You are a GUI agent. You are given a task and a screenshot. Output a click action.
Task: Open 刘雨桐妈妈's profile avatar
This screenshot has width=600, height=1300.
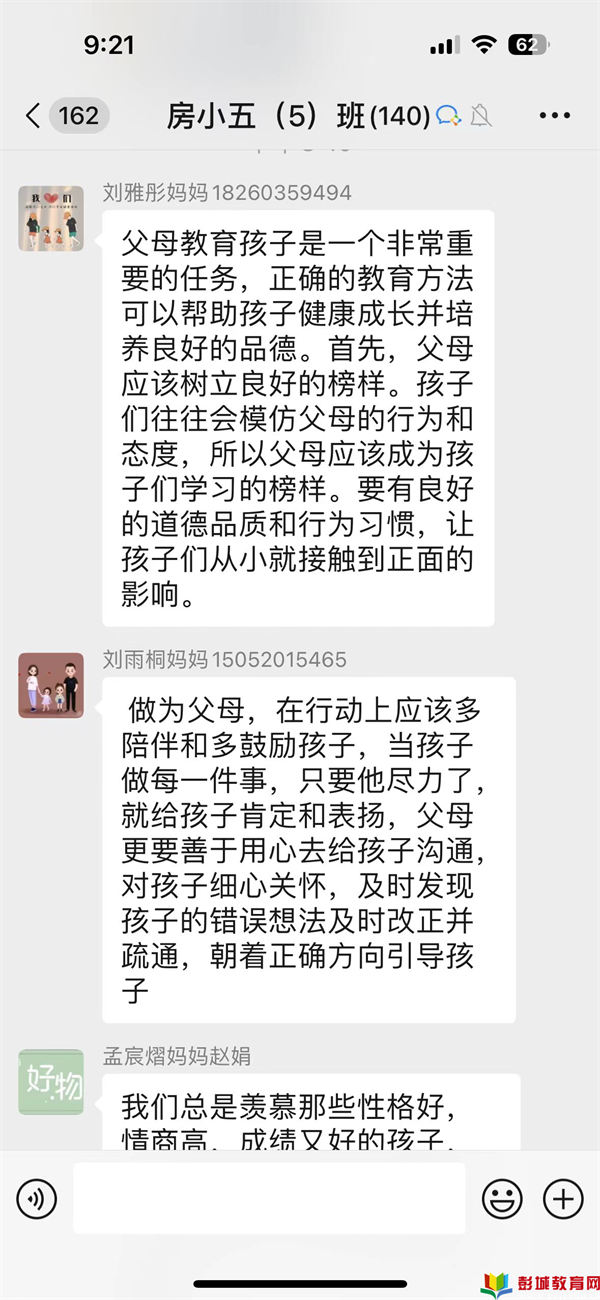tap(51, 685)
